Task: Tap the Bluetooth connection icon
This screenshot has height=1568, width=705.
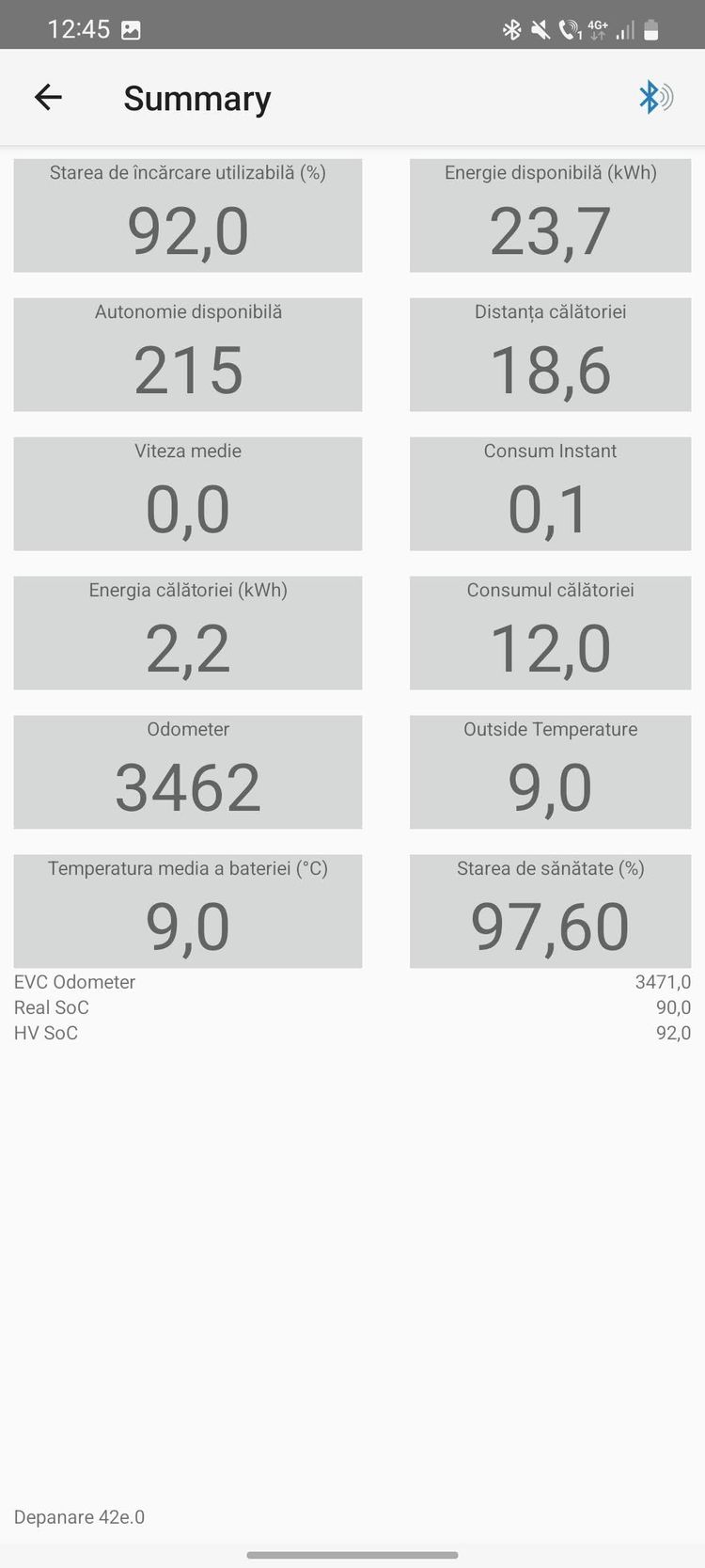Action: [x=655, y=97]
